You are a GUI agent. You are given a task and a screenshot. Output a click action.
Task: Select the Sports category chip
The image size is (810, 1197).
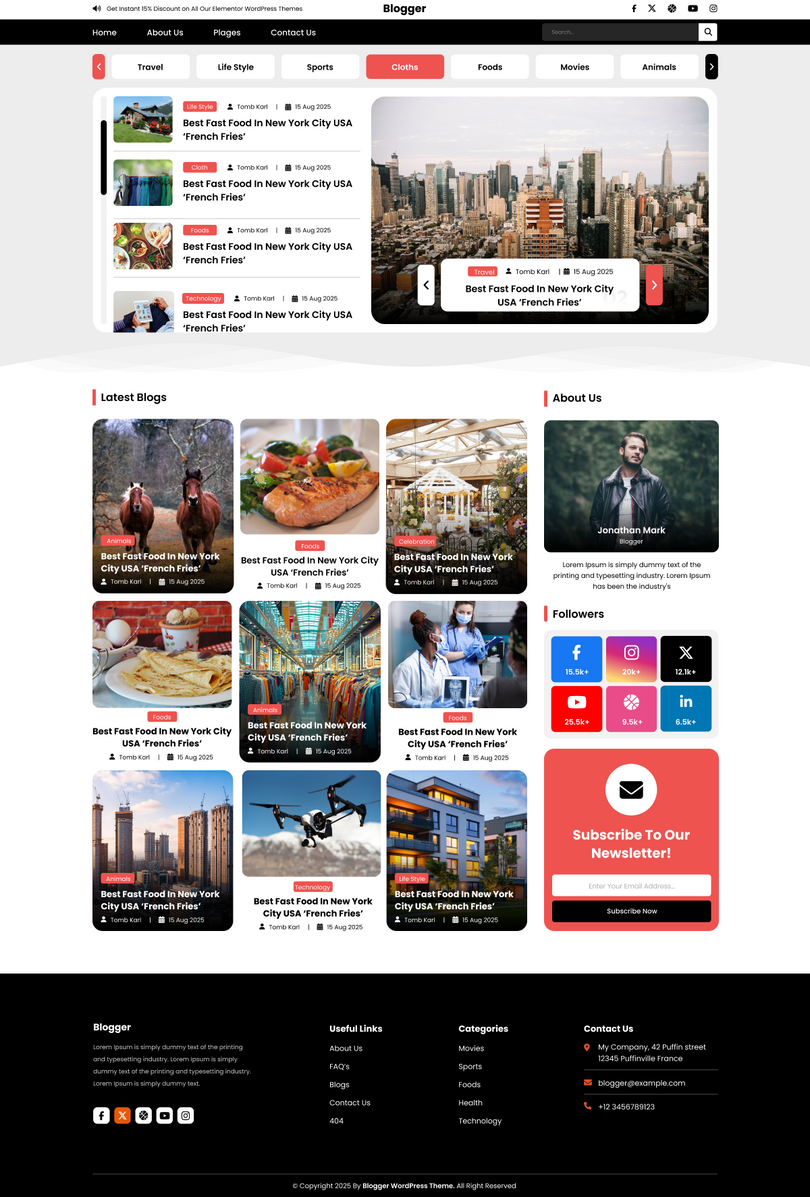point(320,67)
